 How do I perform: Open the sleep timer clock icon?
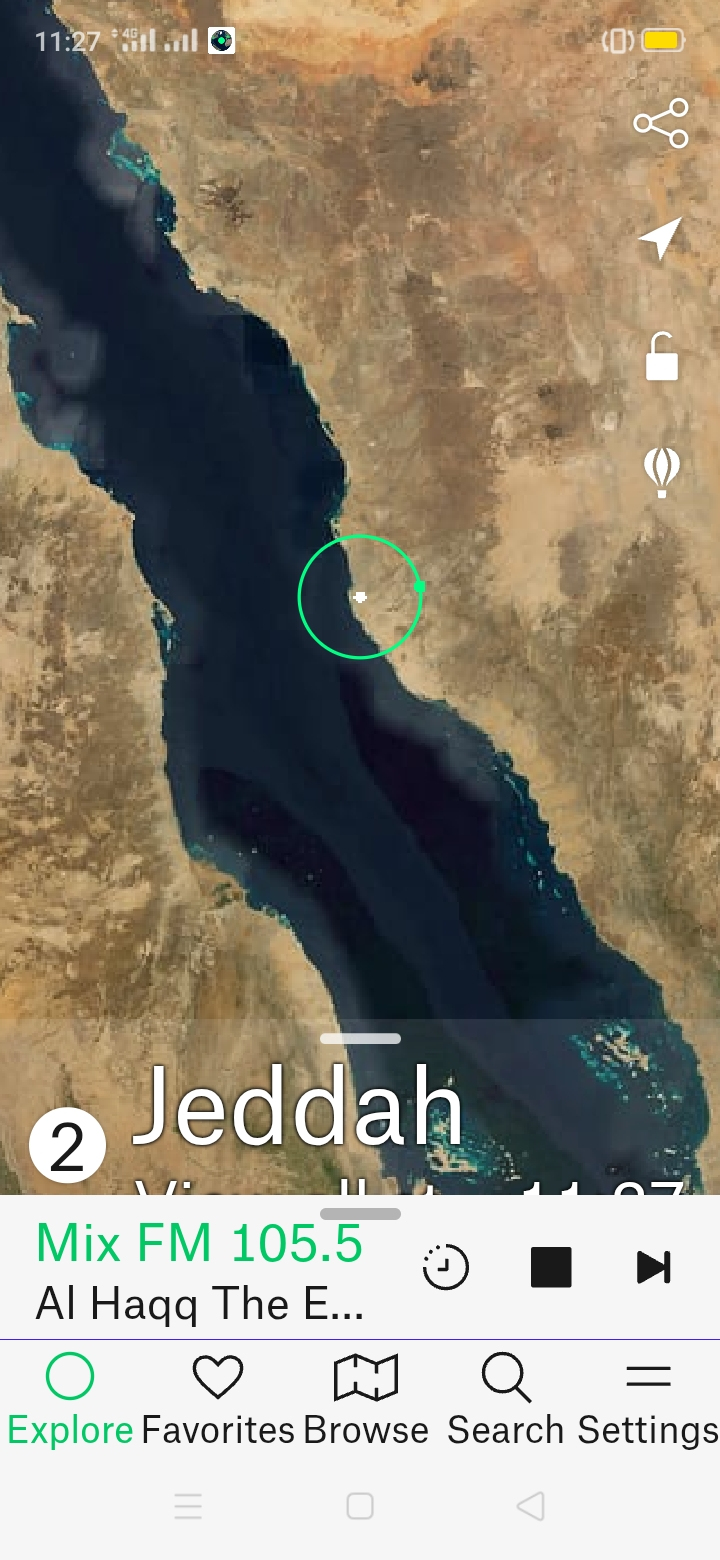pos(446,1267)
